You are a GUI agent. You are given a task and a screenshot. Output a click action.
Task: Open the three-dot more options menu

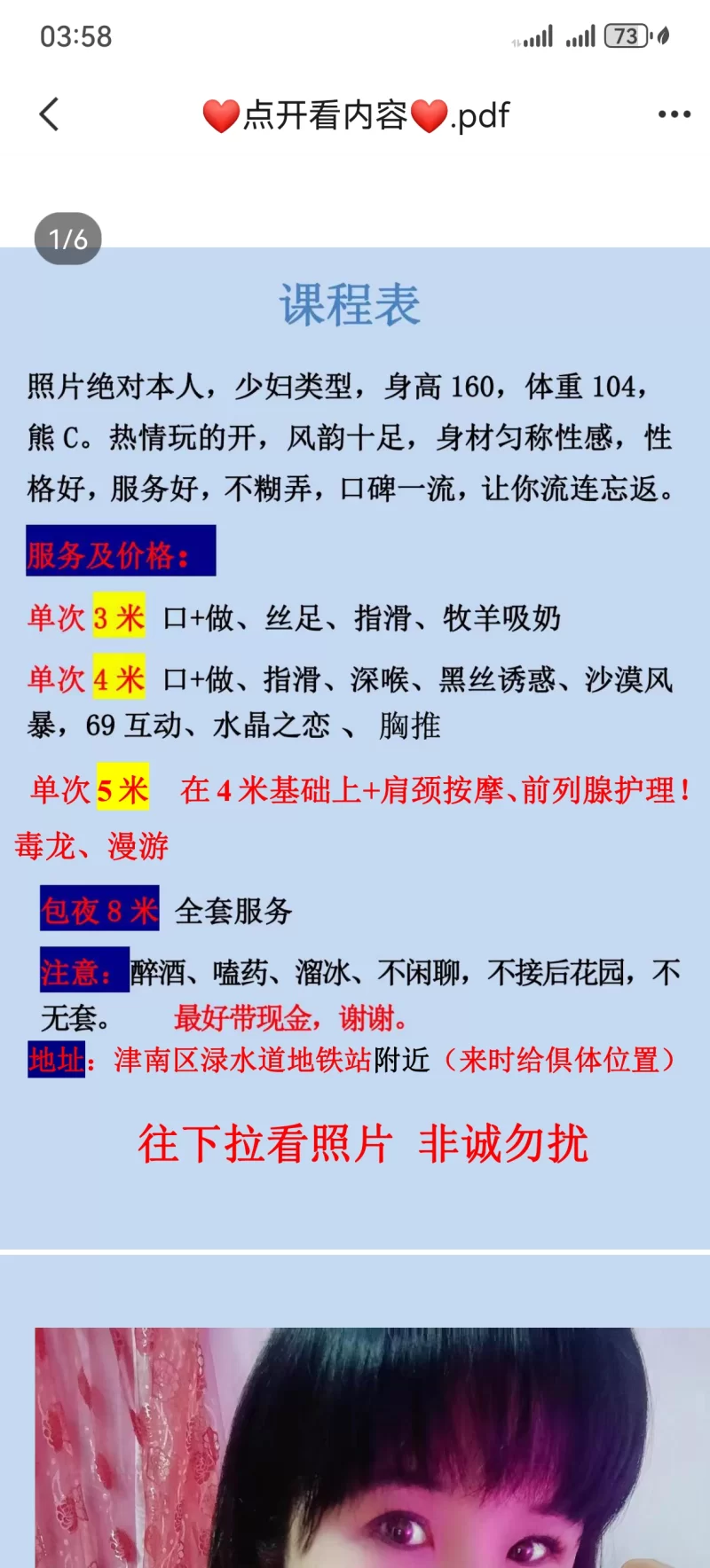tap(674, 114)
